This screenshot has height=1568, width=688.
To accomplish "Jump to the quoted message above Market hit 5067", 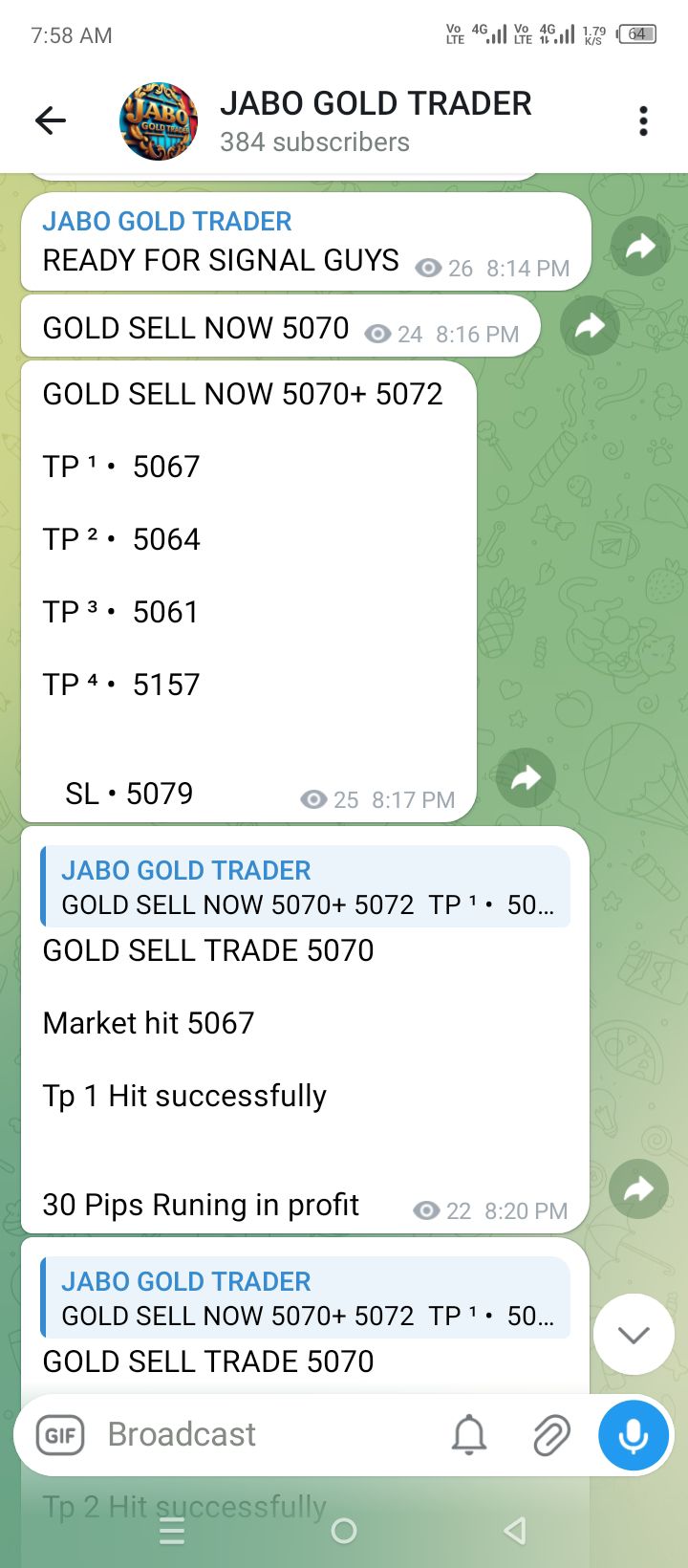I will (x=306, y=887).
